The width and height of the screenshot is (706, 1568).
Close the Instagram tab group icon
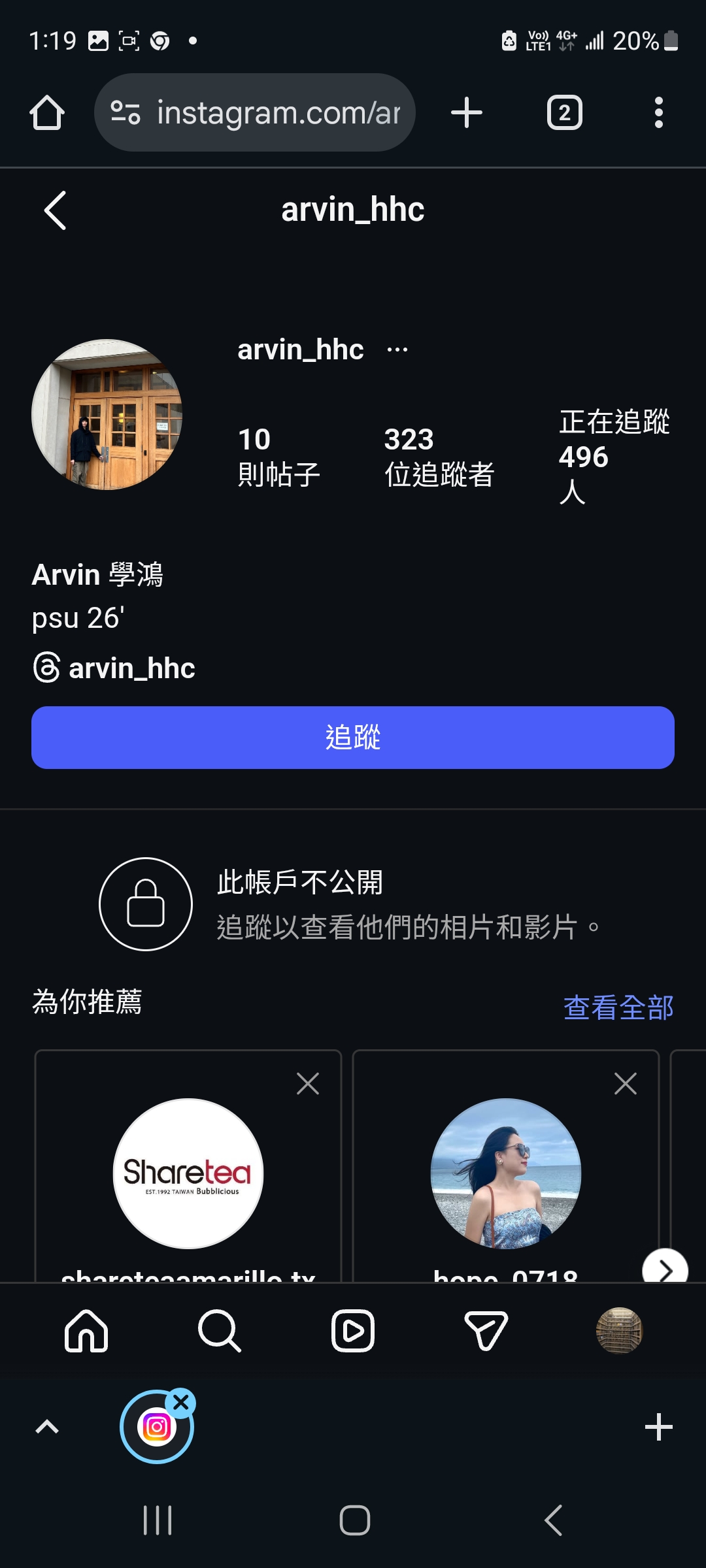click(181, 1402)
